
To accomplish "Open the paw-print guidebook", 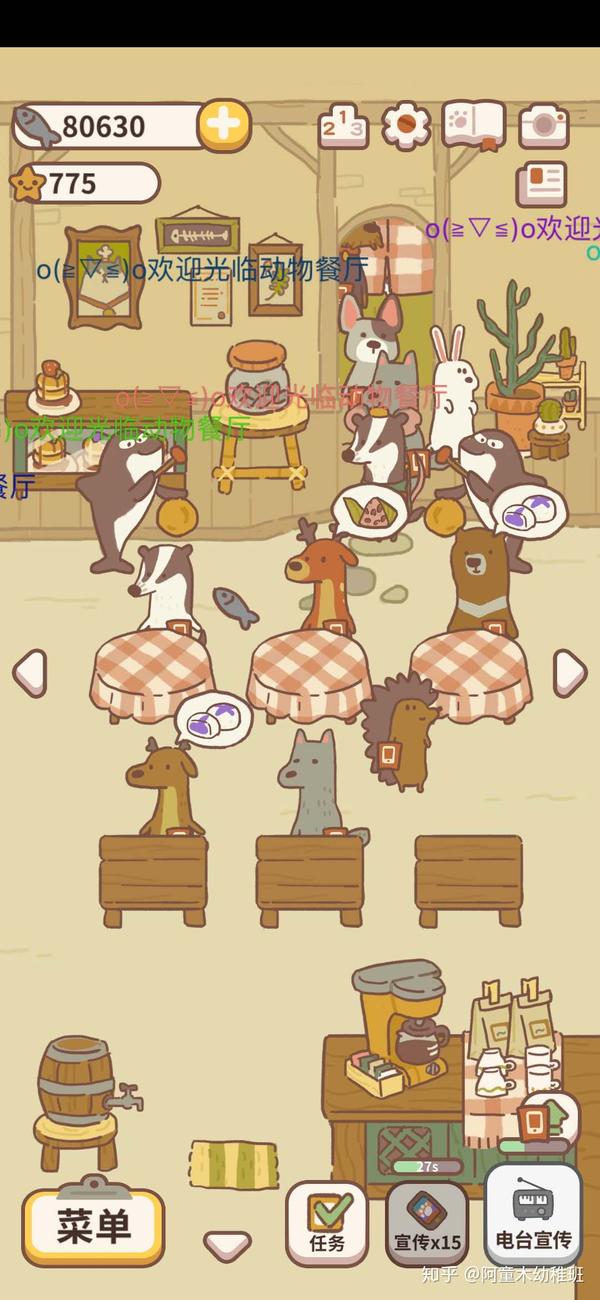I will 473,125.
